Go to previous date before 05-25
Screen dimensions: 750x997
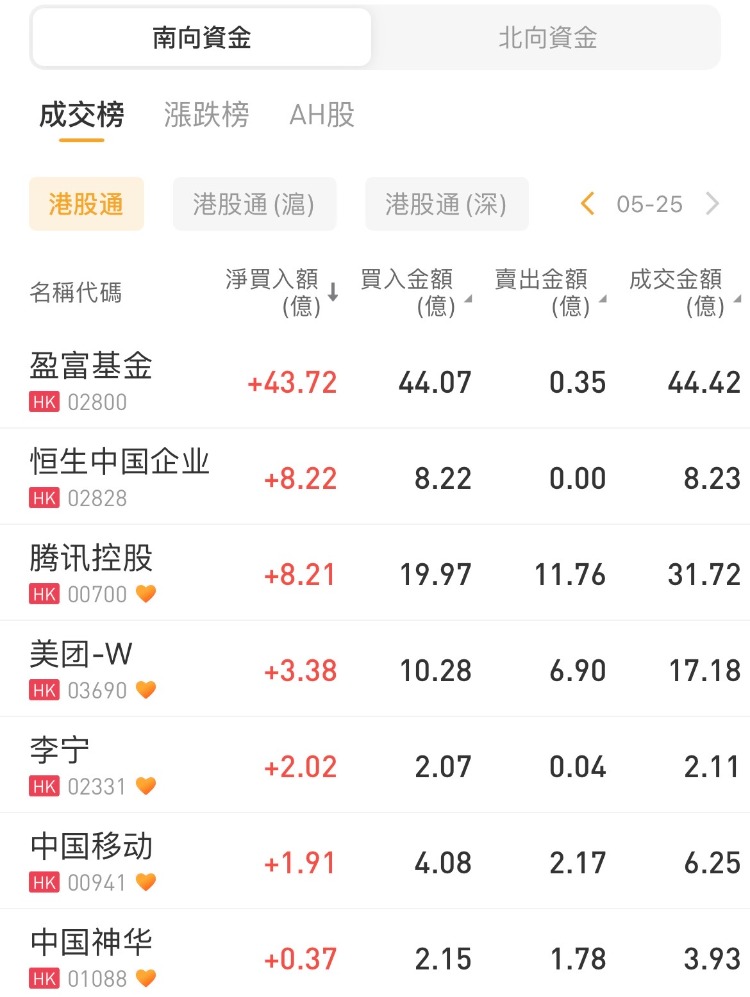pyautogui.click(x=588, y=204)
